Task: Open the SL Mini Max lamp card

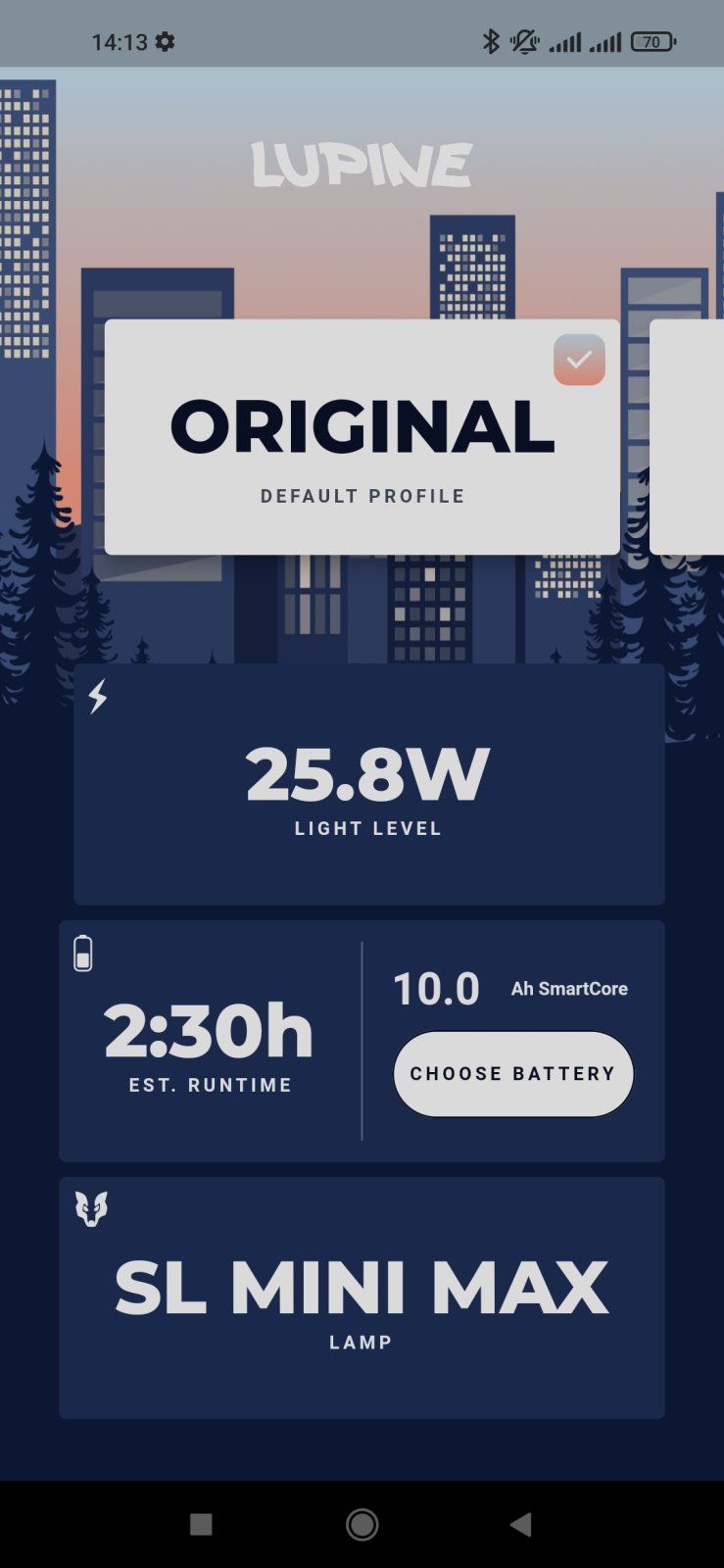Action: 362,1298
